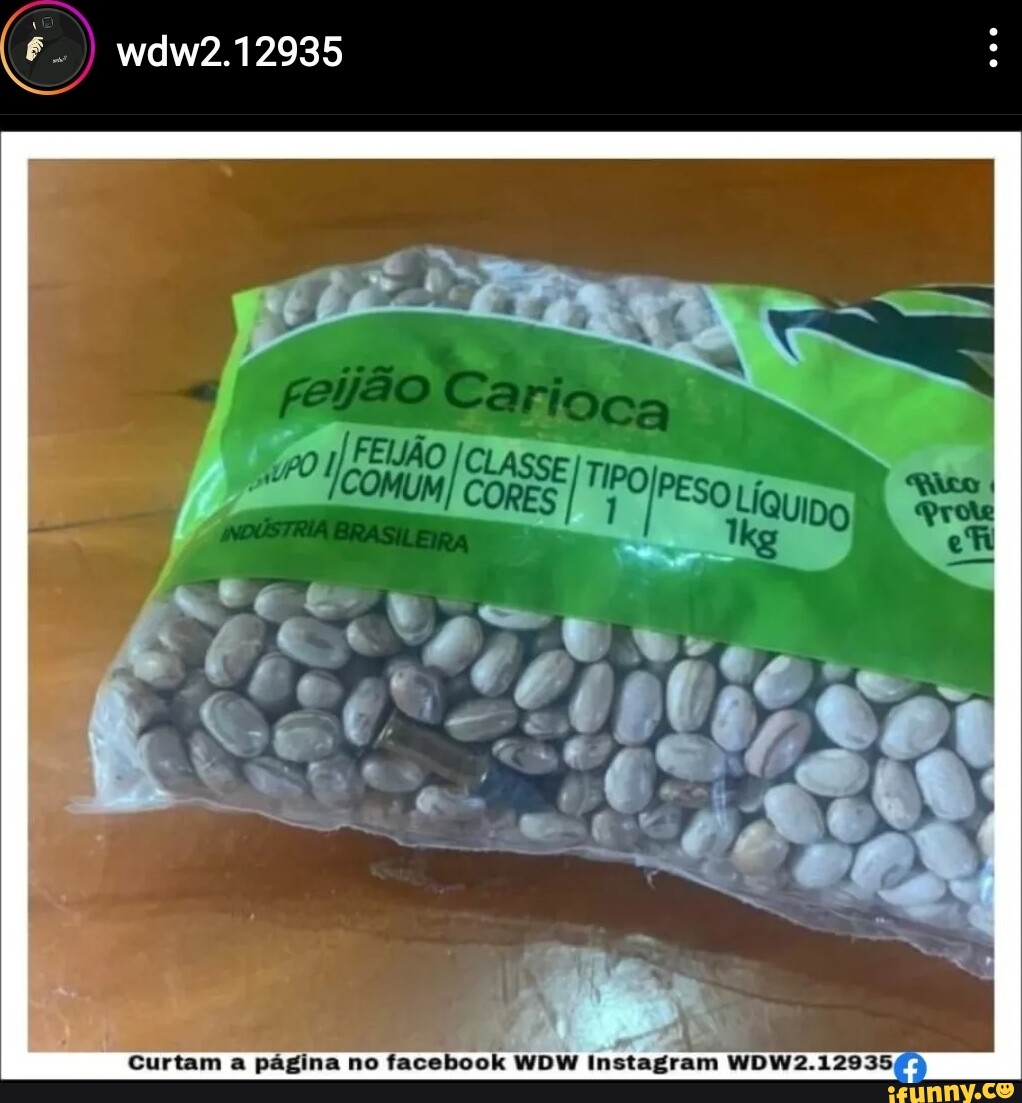Screen dimensions: 1022x1103
Task: Open the Feijão Carioca post photo
Action: [510, 600]
